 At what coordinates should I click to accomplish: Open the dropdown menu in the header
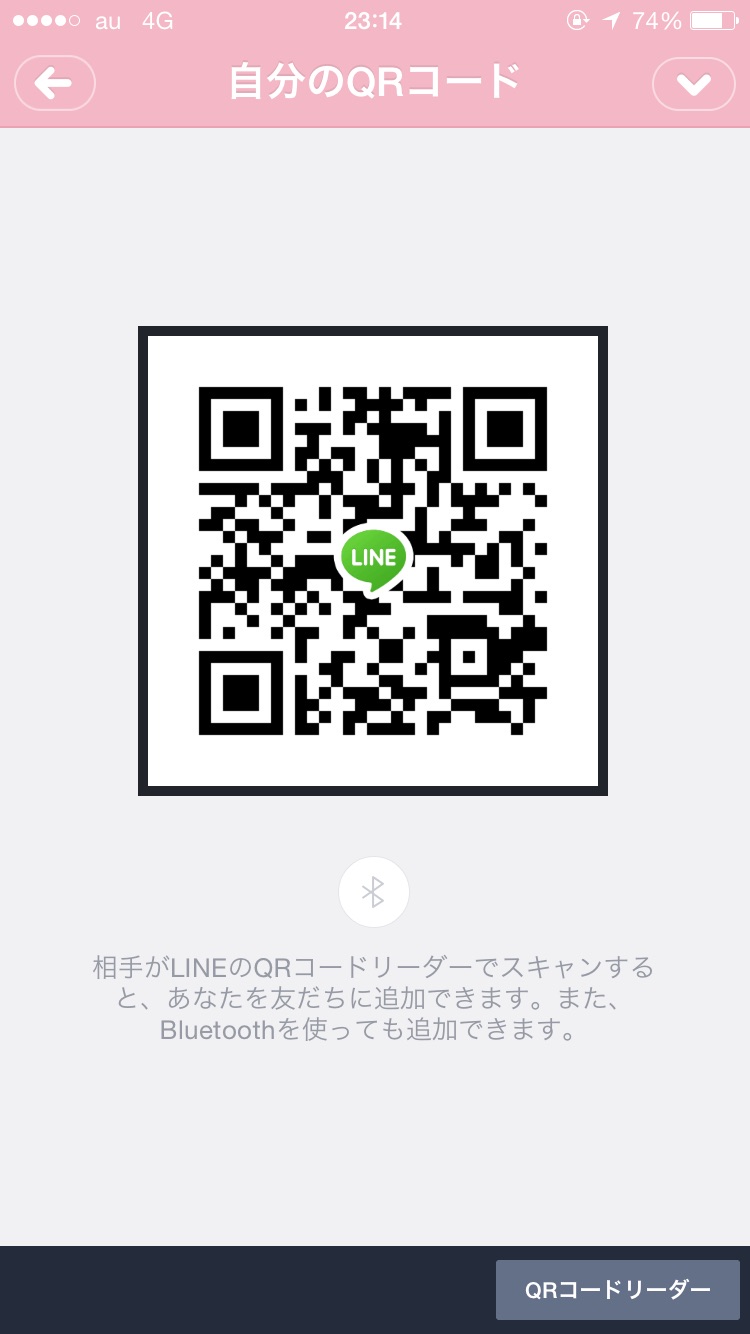(x=693, y=83)
